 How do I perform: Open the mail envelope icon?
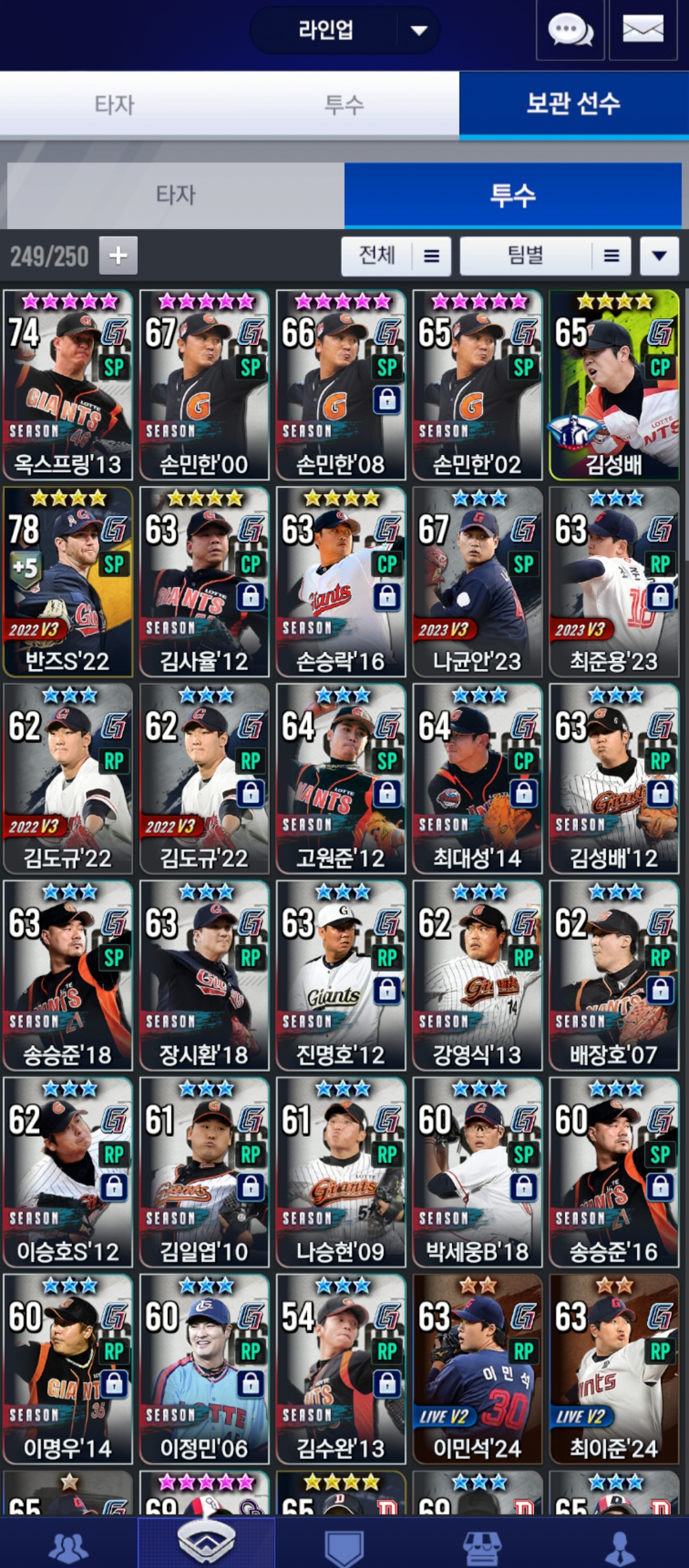642,30
